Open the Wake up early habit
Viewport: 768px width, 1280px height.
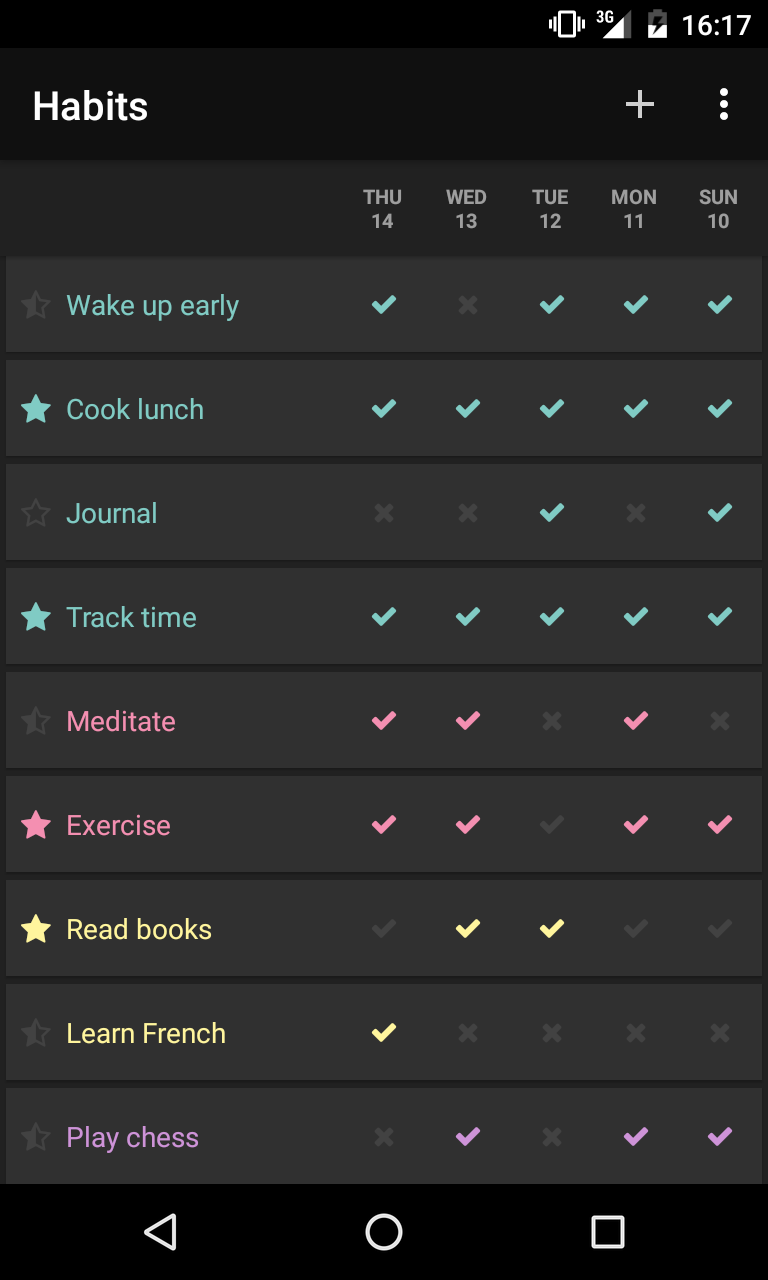click(x=152, y=305)
